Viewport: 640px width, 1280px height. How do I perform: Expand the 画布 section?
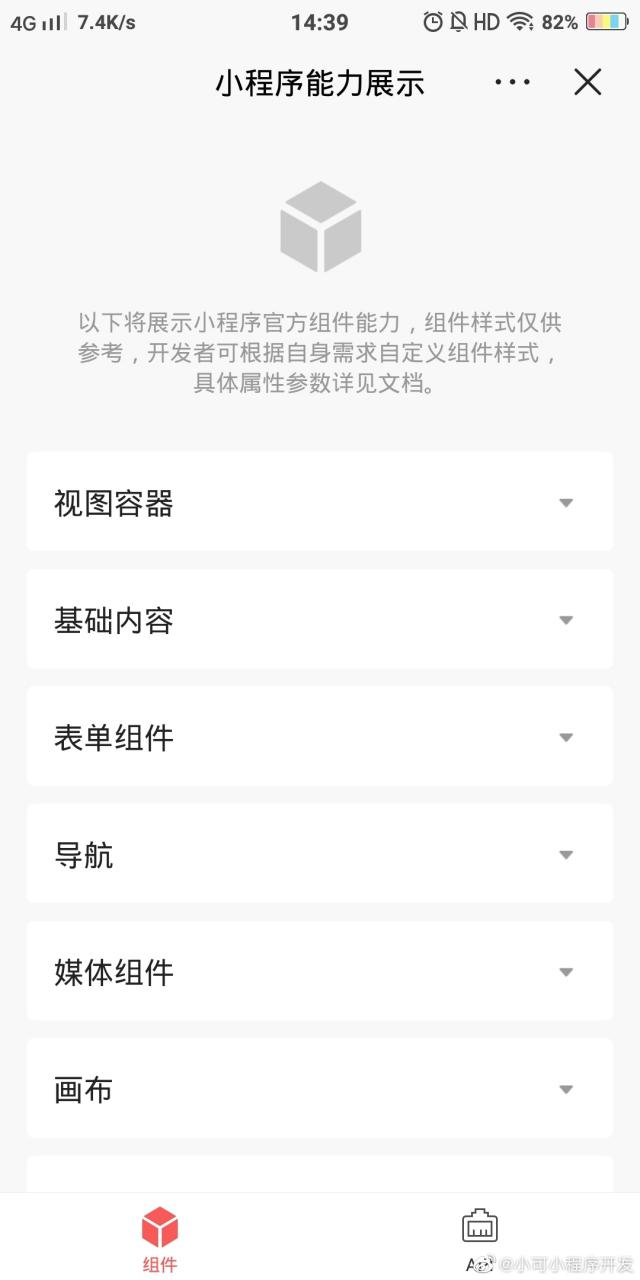(320, 1089)
